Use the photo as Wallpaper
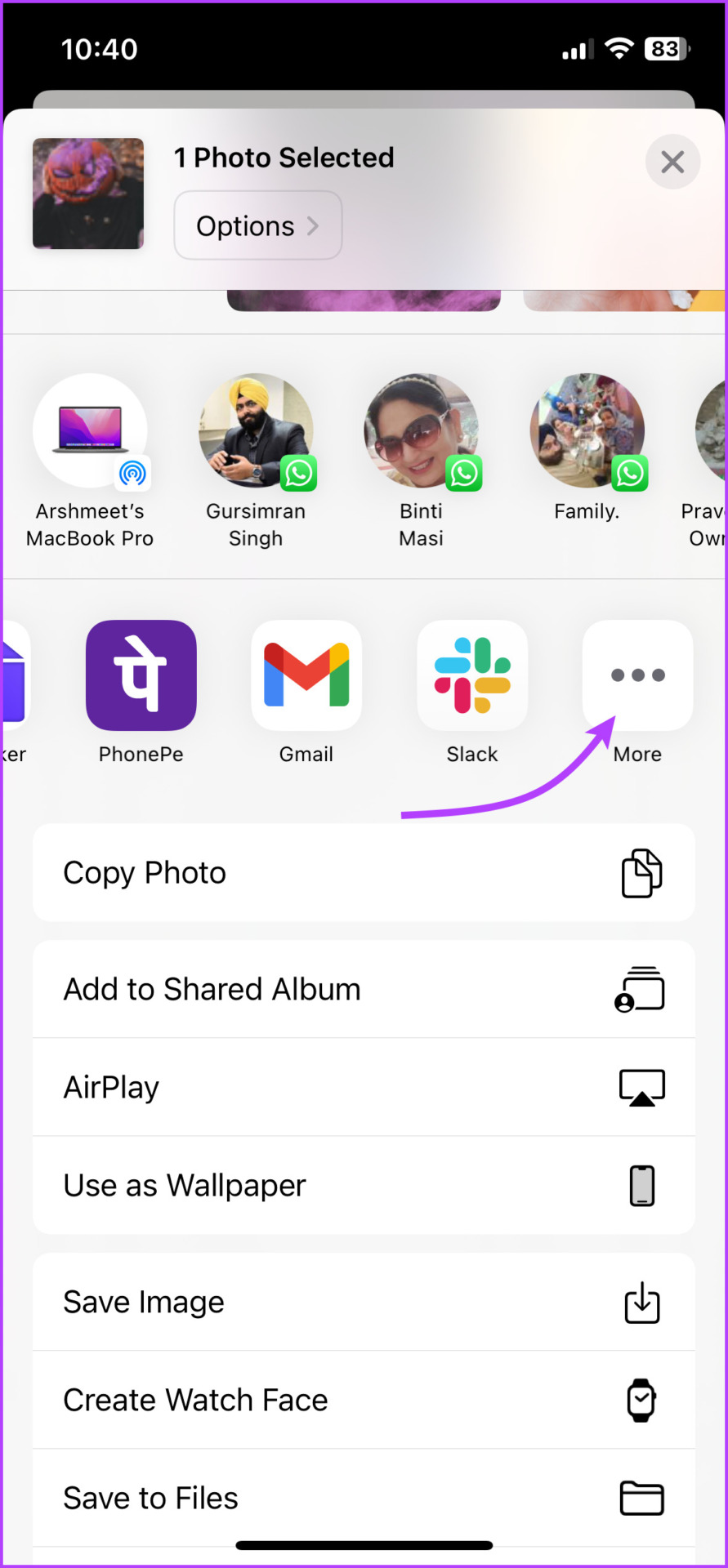The width and height of the screenshot is (728, 1568). 184,1185
